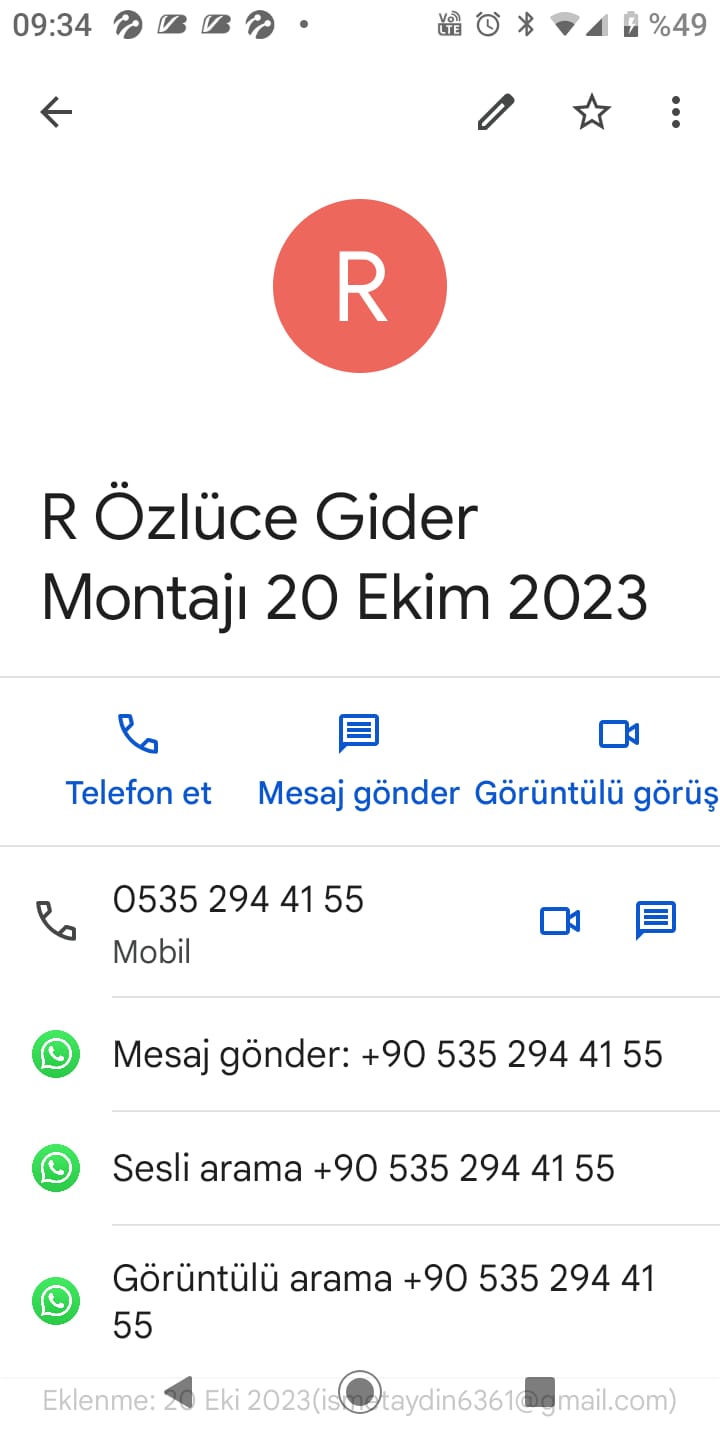Open the three-dot overflow menu
Screen dimensions: 720x1440
click(x=676, y=112)
